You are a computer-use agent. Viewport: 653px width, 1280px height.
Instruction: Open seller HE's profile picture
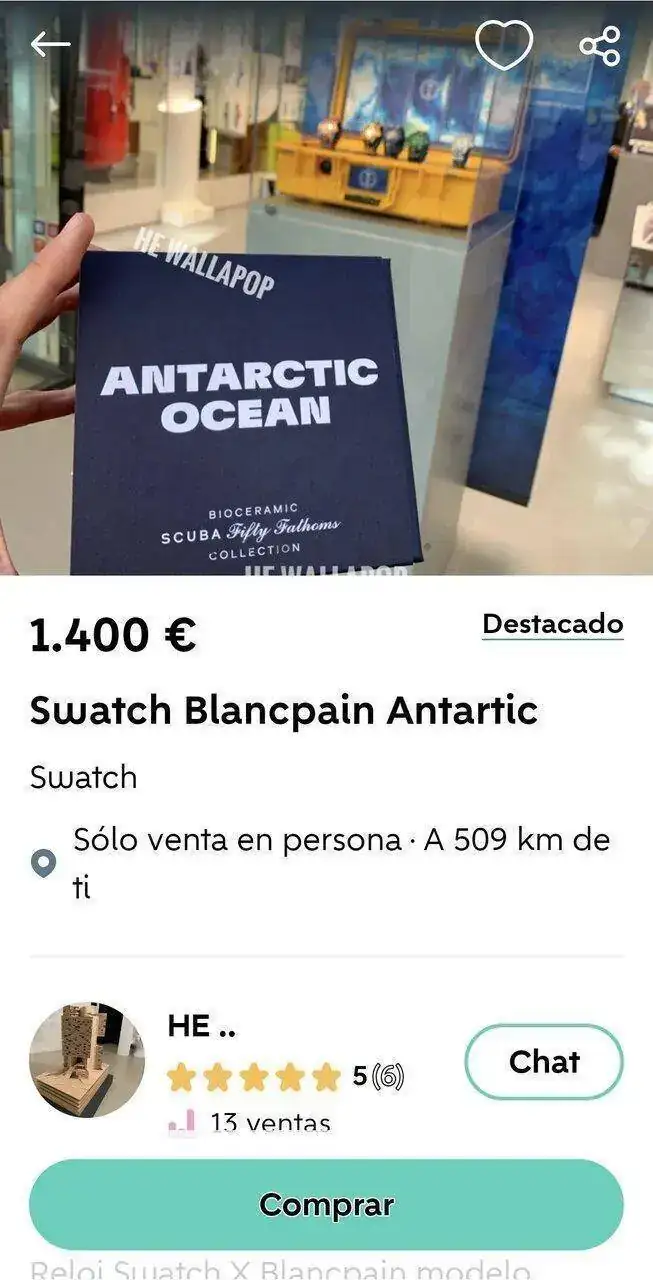(87, 1060)
